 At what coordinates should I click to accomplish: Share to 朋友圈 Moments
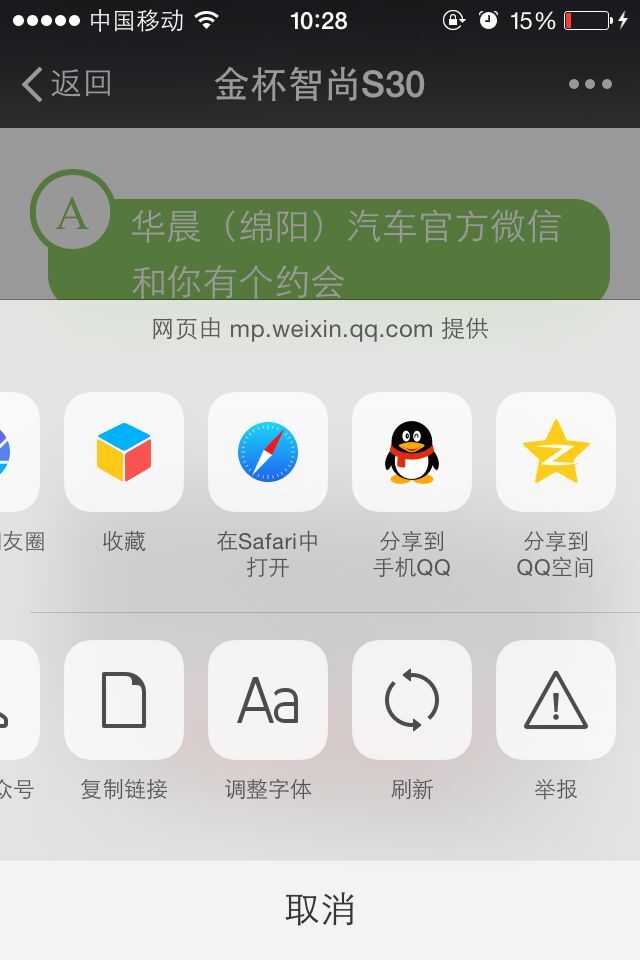[x=16, y=452]
